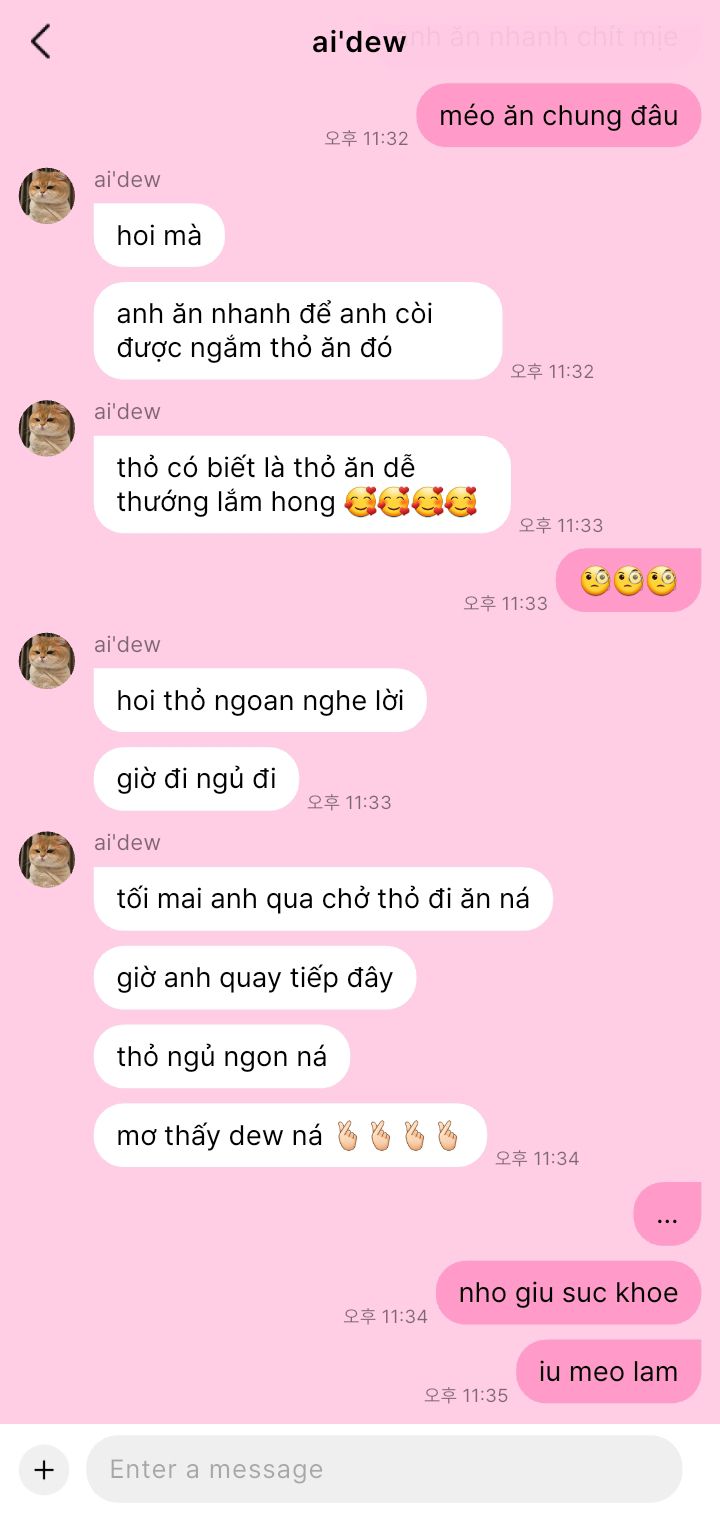Image resolution: width=720 pixels, height=1514 pixels.
Task: Tap the Enter a message field
Action: (x=384, y=1469)
